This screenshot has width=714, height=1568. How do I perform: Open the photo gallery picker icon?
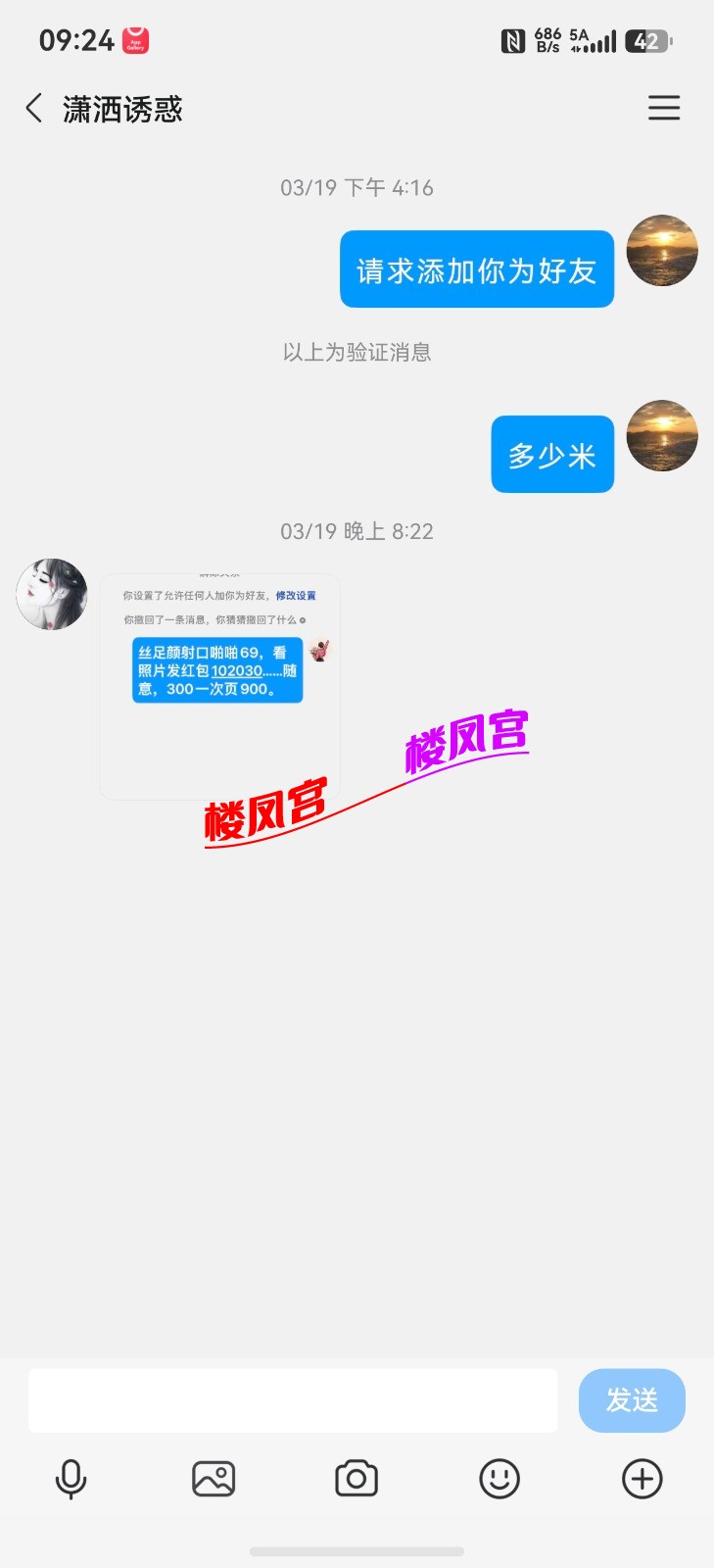[214, 1479]
